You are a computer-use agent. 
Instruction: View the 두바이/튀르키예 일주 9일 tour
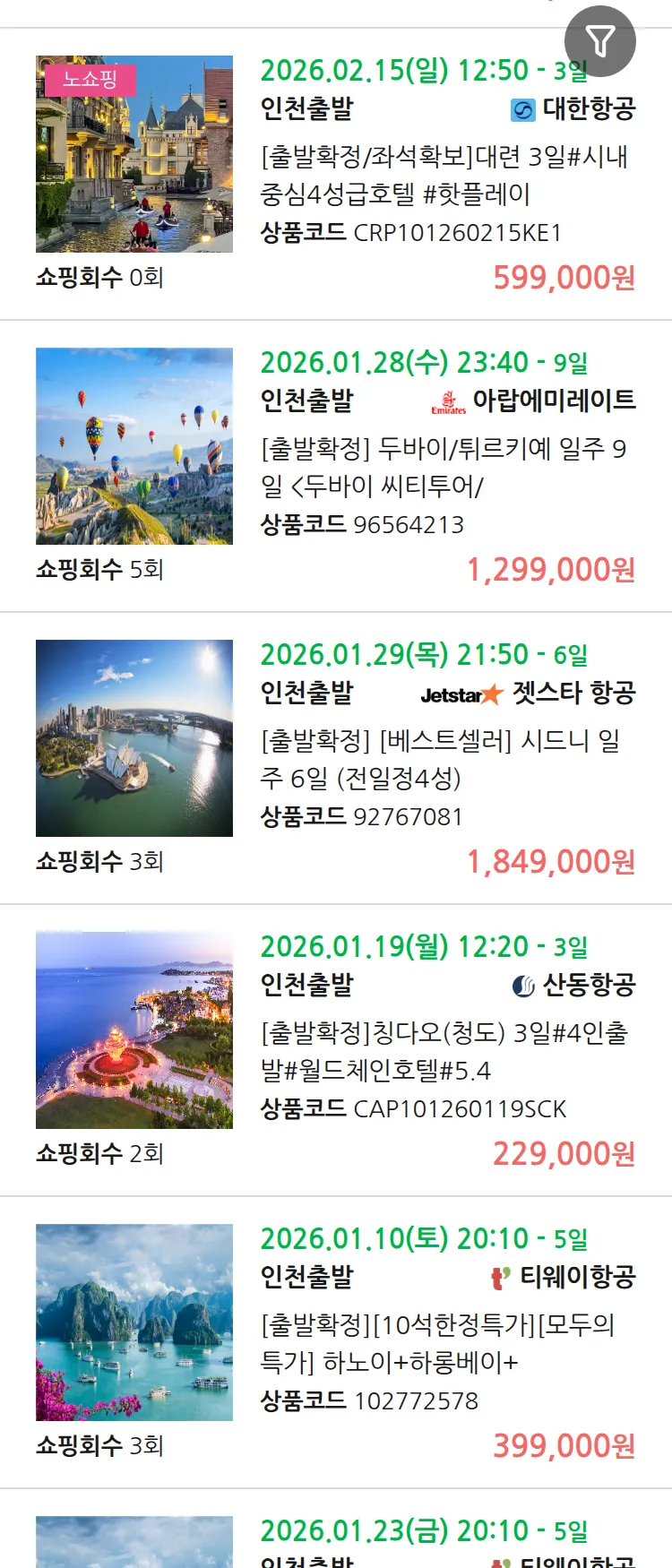tap(444, 467)
